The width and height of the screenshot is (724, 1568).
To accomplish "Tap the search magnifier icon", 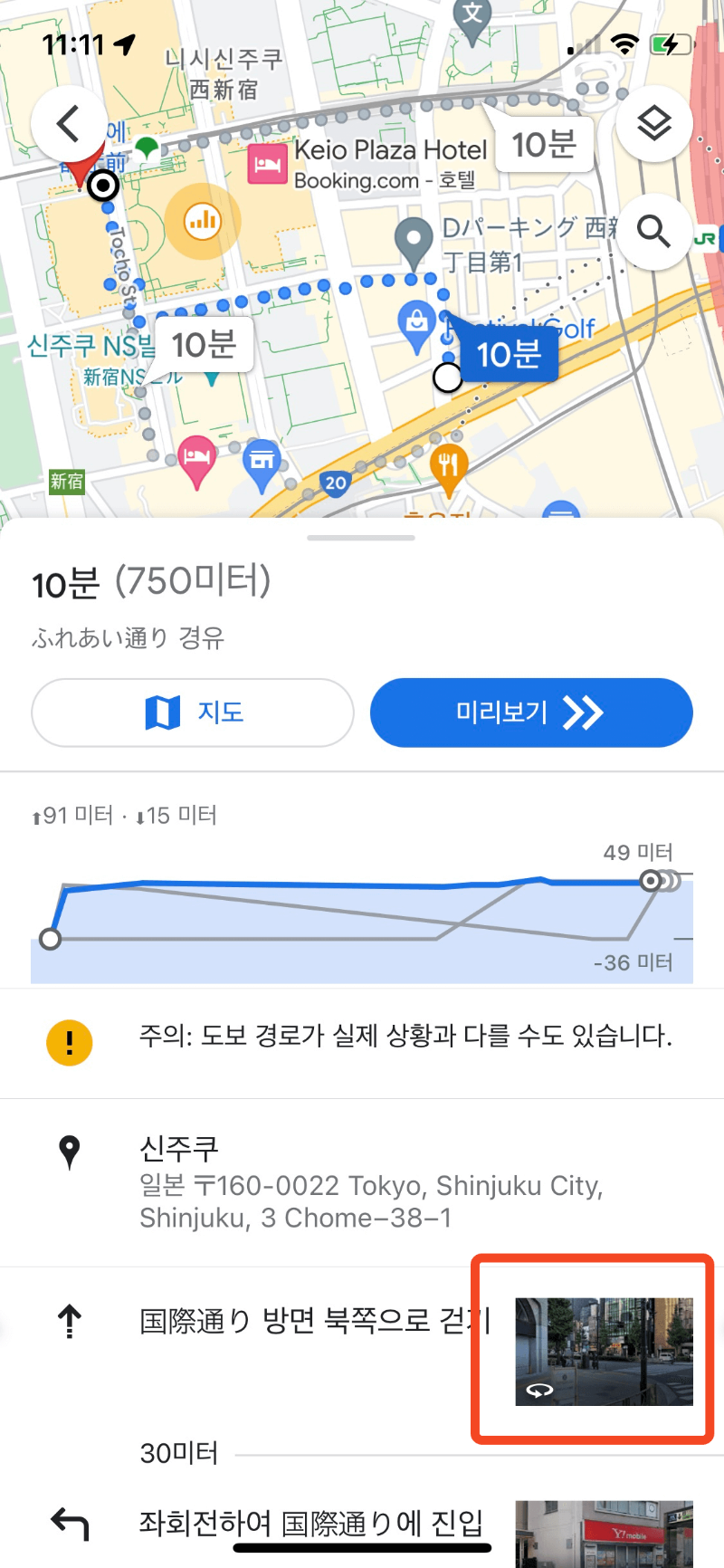I will (x=653, y=232).
